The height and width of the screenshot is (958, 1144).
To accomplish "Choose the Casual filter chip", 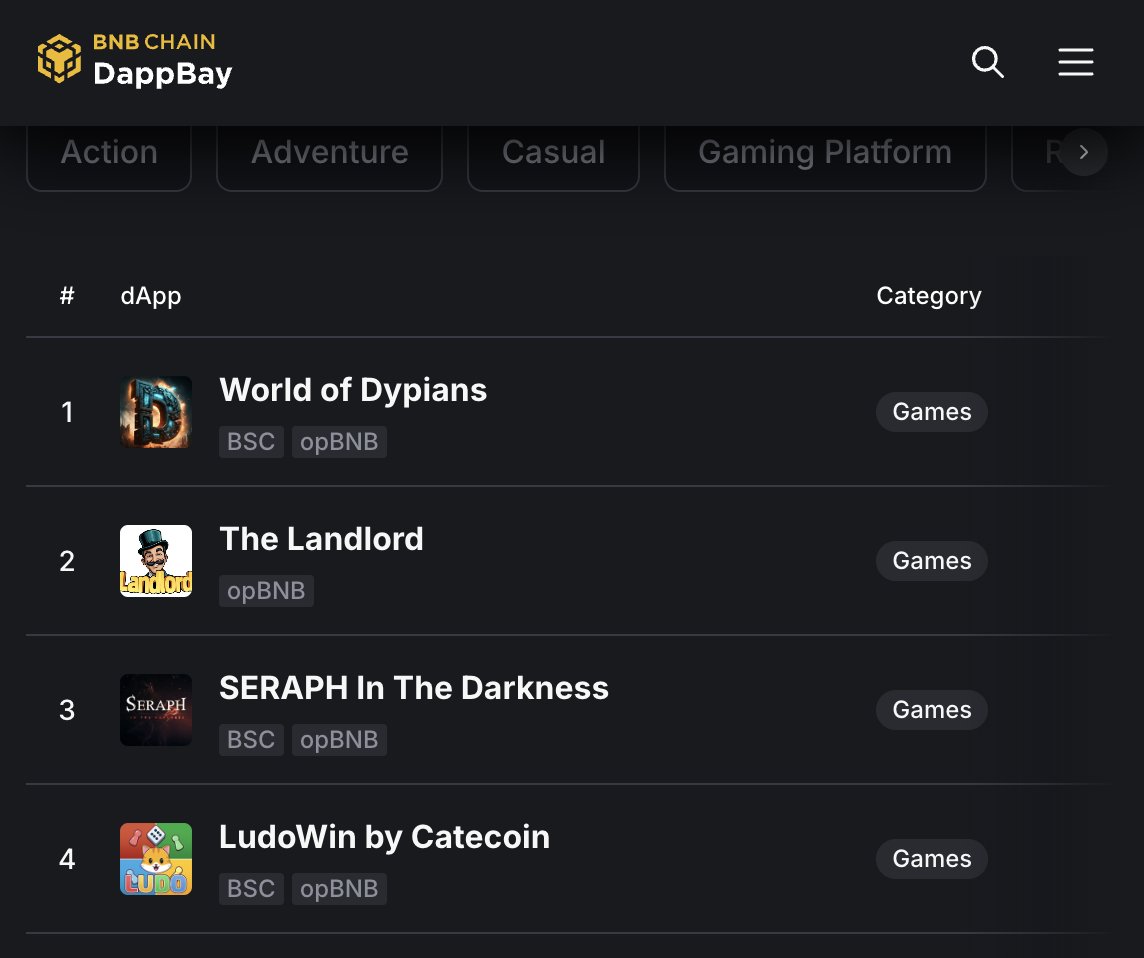I will pos(553,153).
